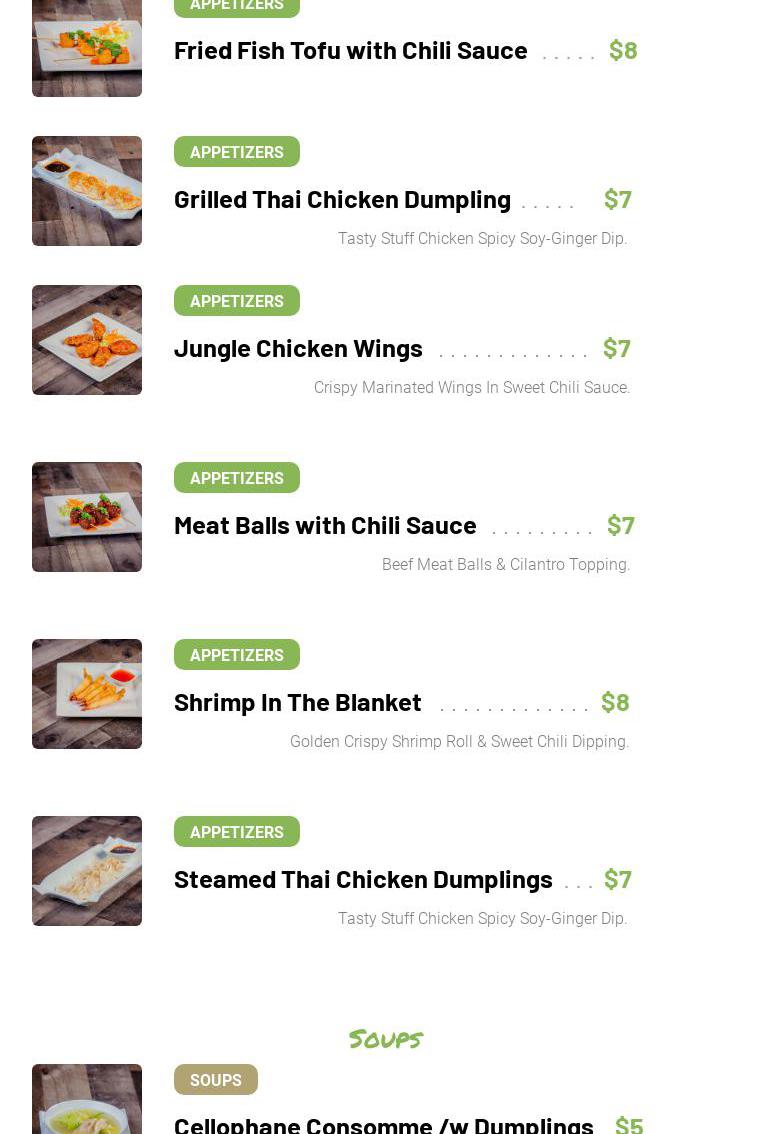View the Grilled Thai Chicken Dumpling item

[x=342, y=199]
